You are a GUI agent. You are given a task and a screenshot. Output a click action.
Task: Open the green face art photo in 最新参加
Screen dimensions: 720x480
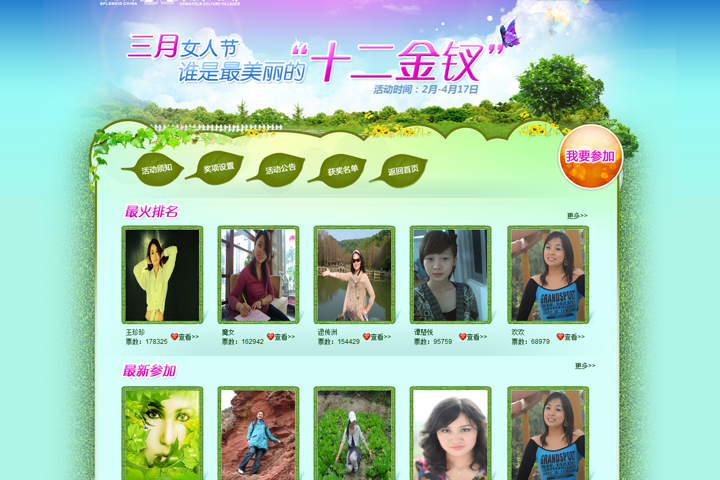click(x=162, y=435)
